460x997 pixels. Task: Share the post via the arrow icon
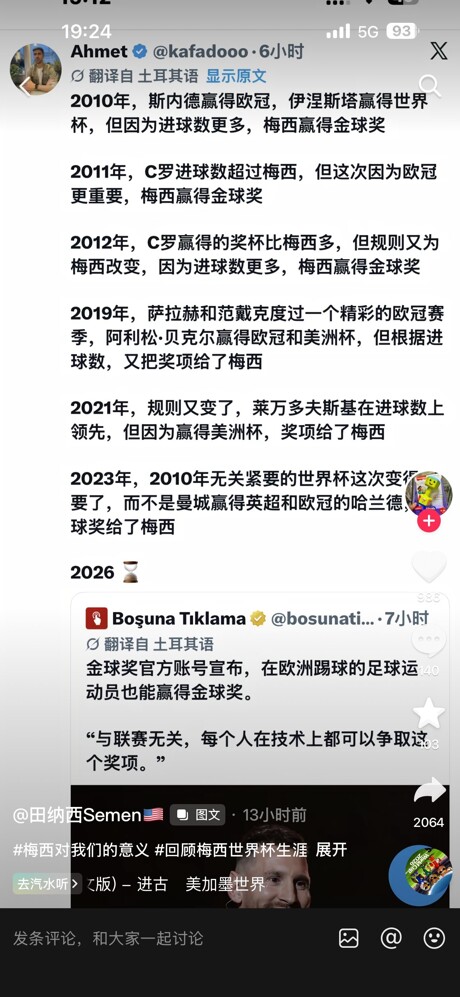point(429,791)
